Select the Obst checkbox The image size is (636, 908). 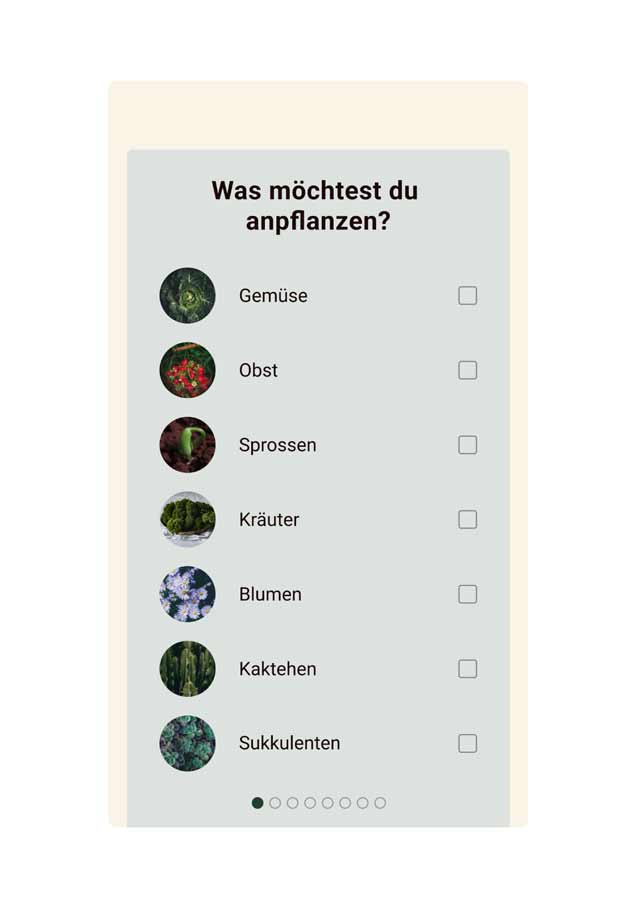pos(467,370)
